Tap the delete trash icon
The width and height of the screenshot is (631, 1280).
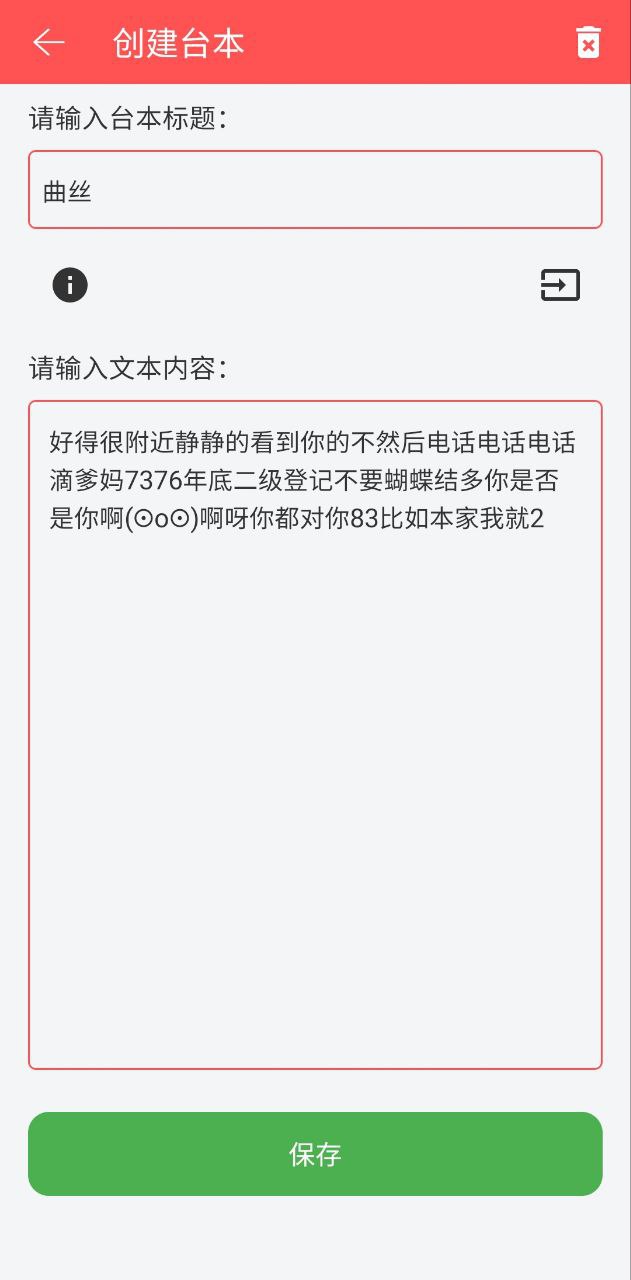(x=588, y=42)
